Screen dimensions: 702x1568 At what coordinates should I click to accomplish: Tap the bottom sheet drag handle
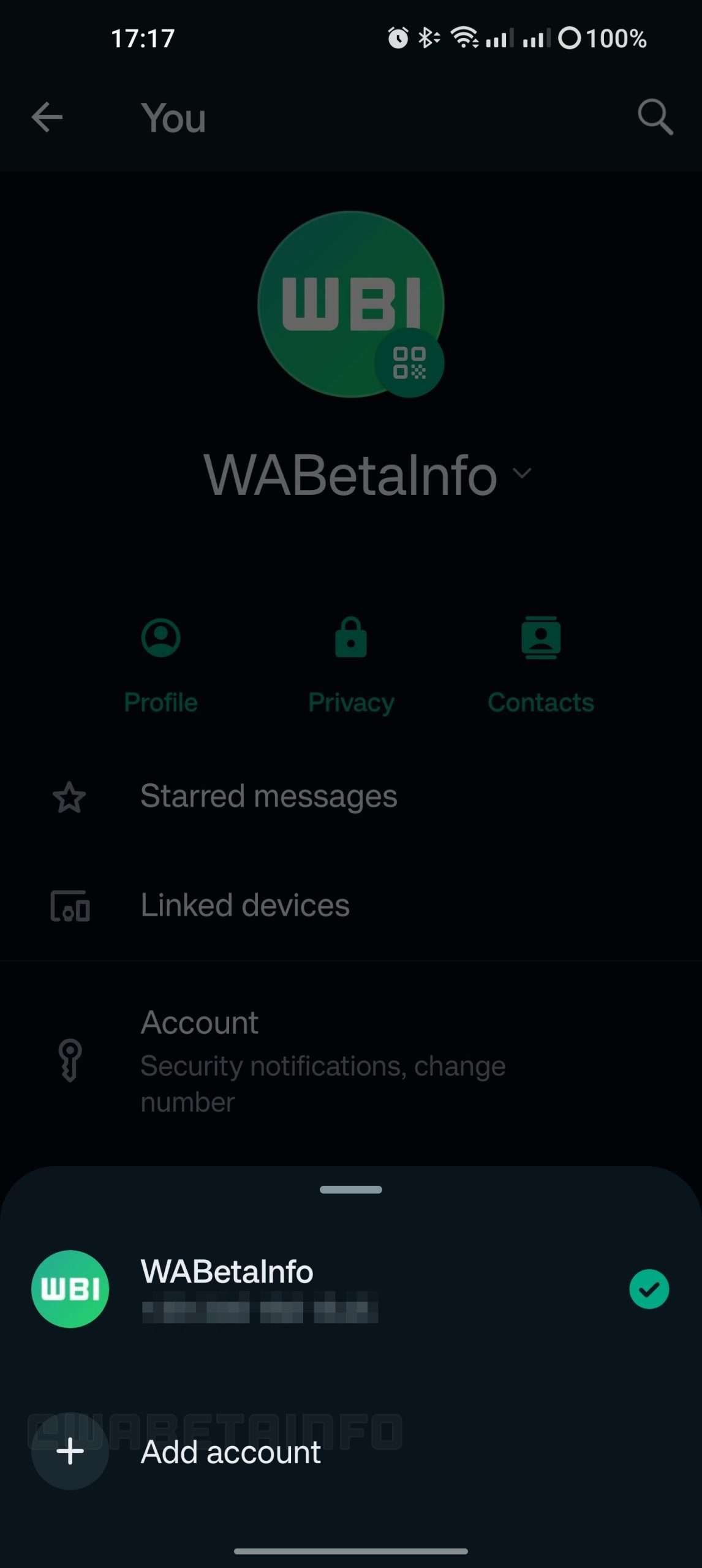(x=351, y=1189)
